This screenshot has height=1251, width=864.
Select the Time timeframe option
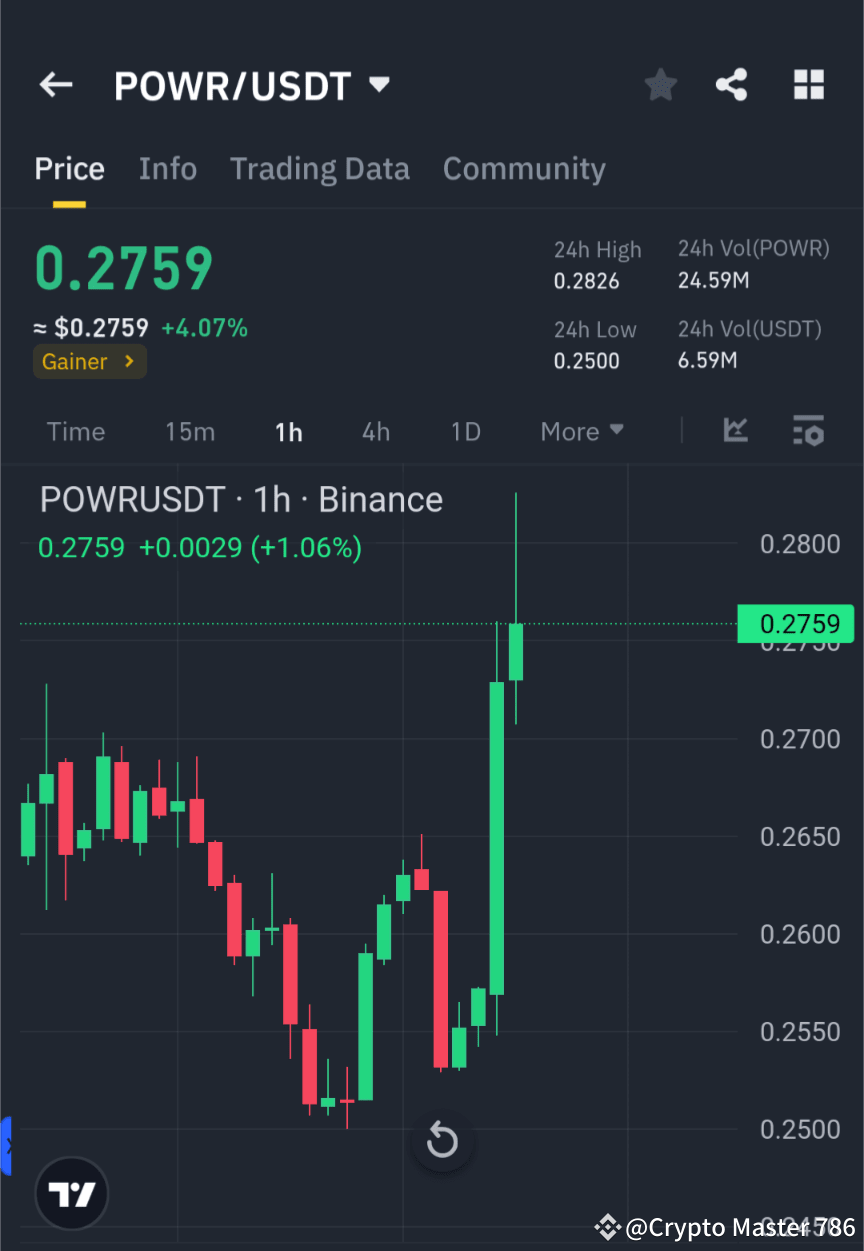tap(75, 431)
